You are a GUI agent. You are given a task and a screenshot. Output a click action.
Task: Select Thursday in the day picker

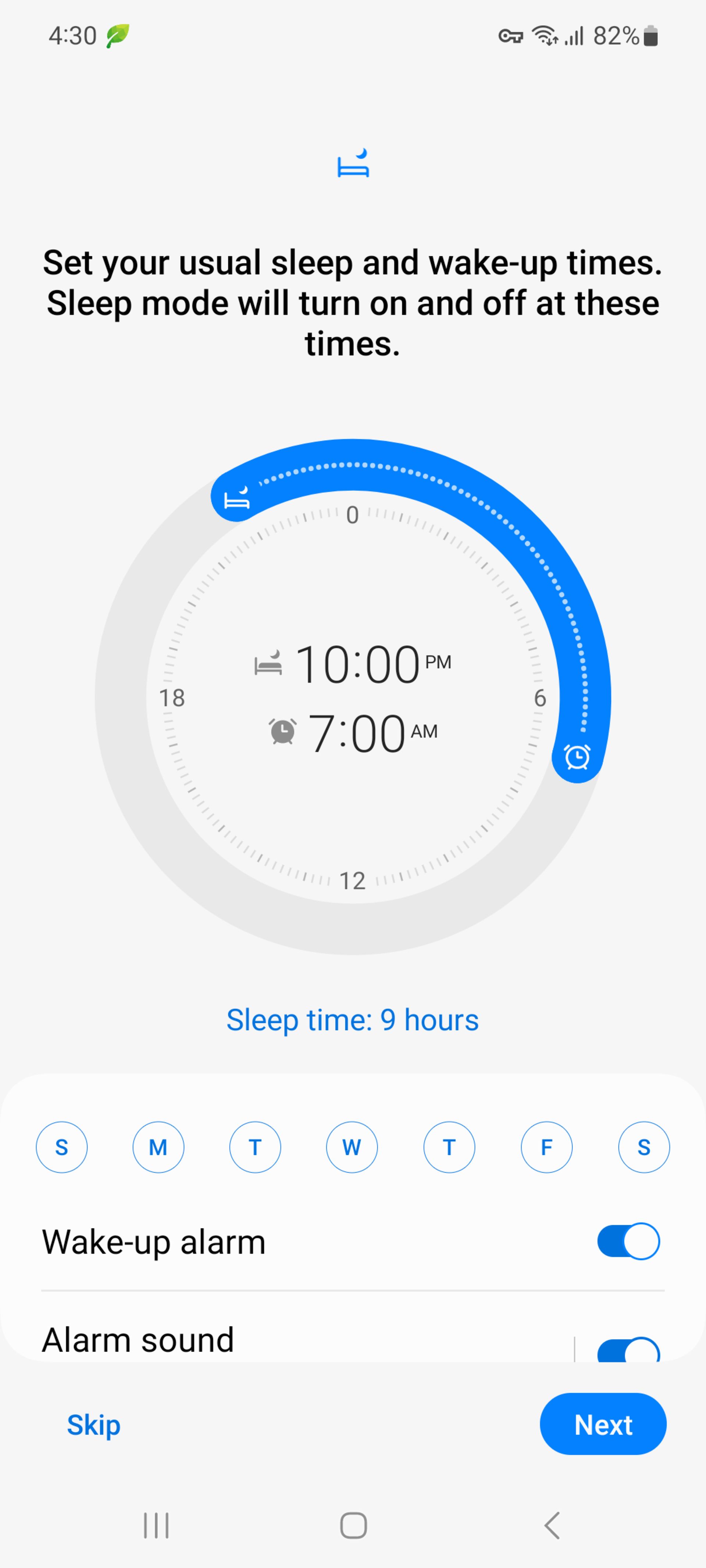click(449, 1147)
